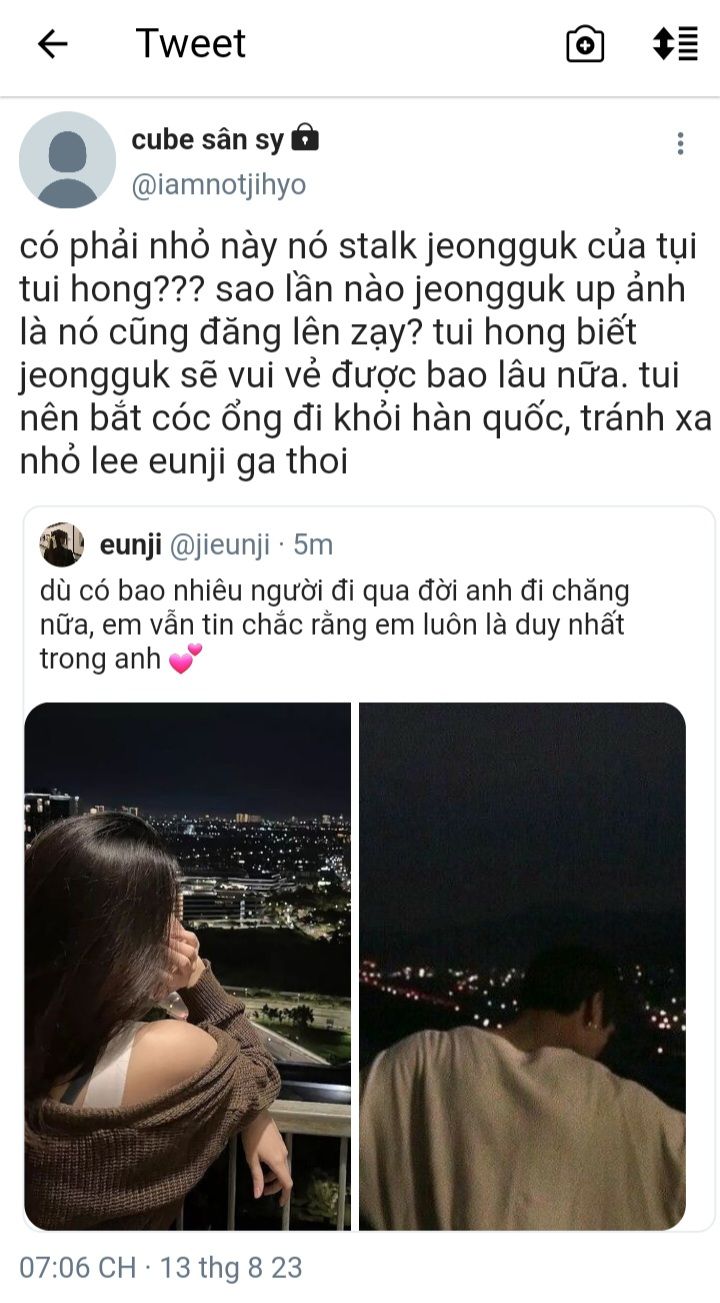Tap eunji's small avatar in the quoted tweet

click(x=62, y=544)
